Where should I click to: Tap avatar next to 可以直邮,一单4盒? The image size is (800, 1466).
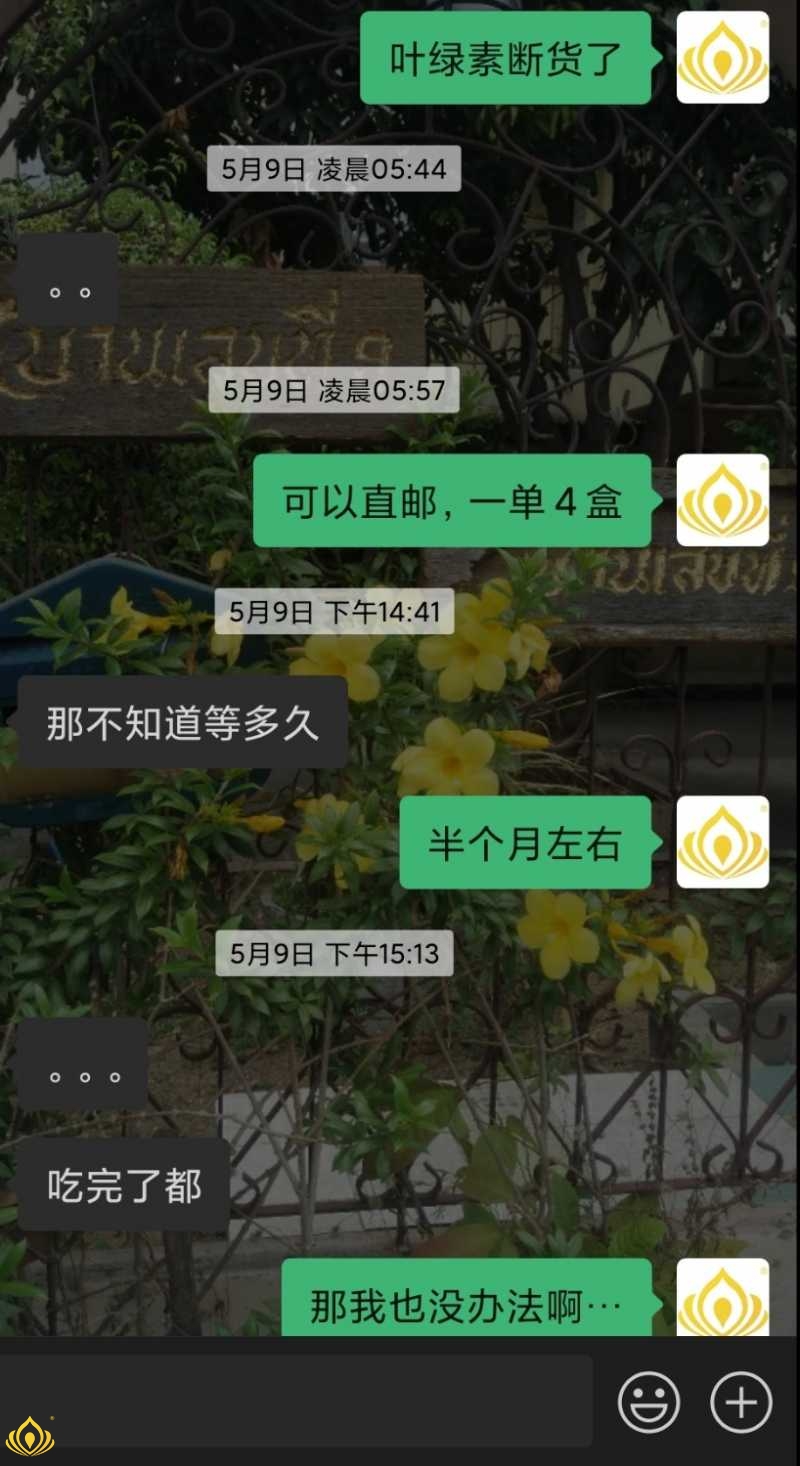click(723, 500)
